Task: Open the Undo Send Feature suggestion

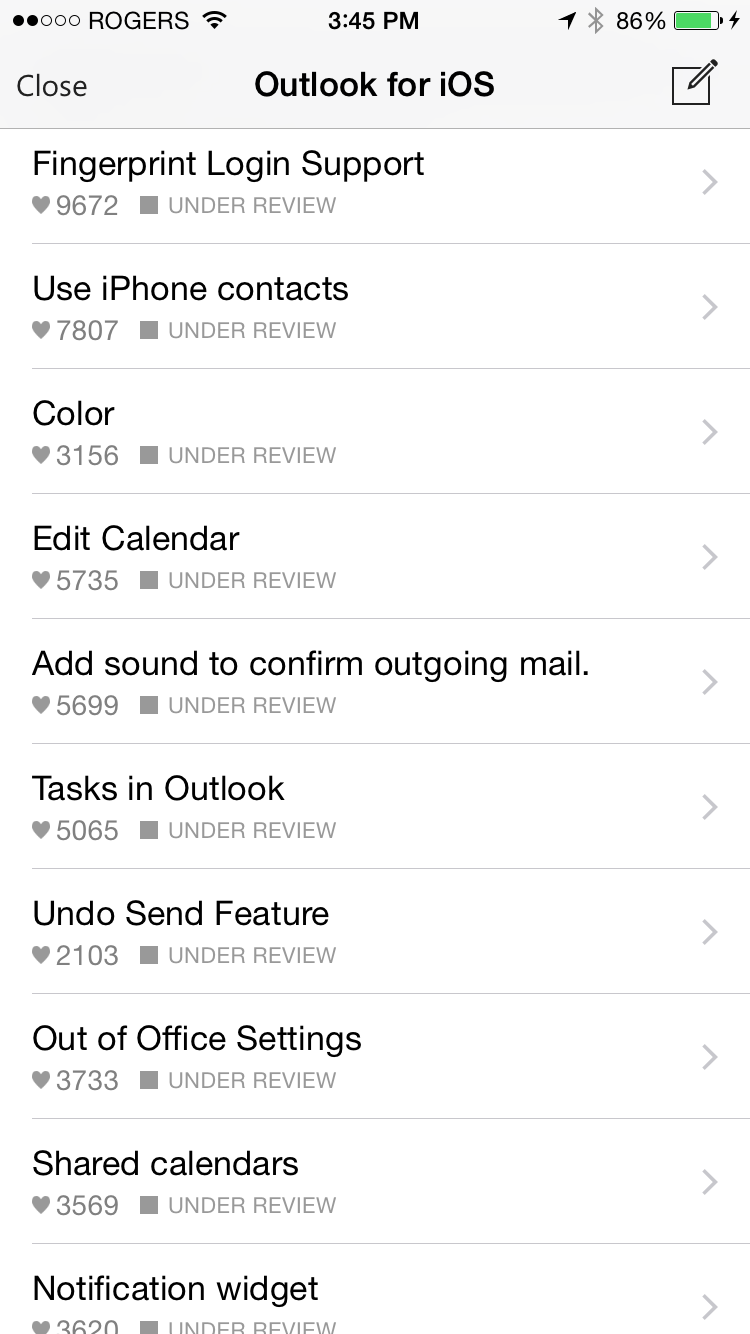Action: click(375, 932)
